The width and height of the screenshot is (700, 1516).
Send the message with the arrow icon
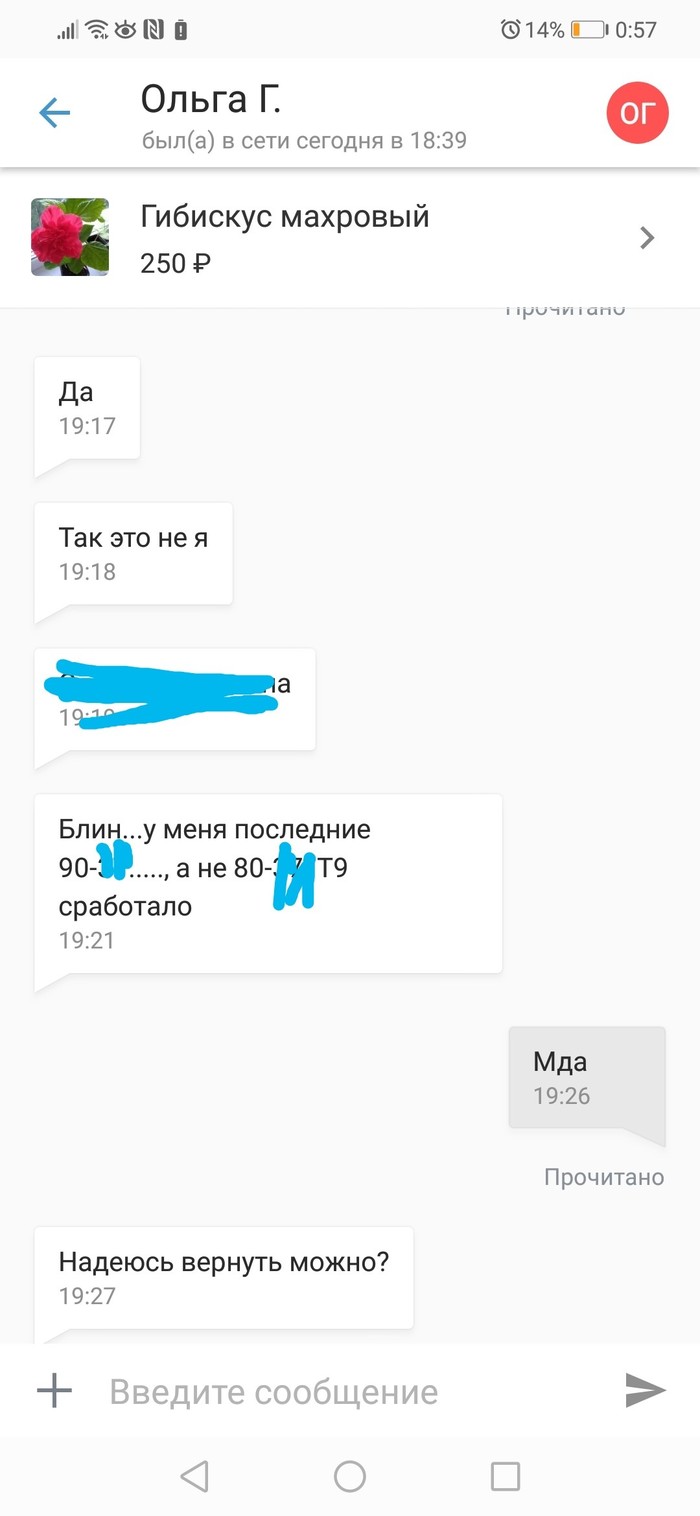coord(645,1391)
